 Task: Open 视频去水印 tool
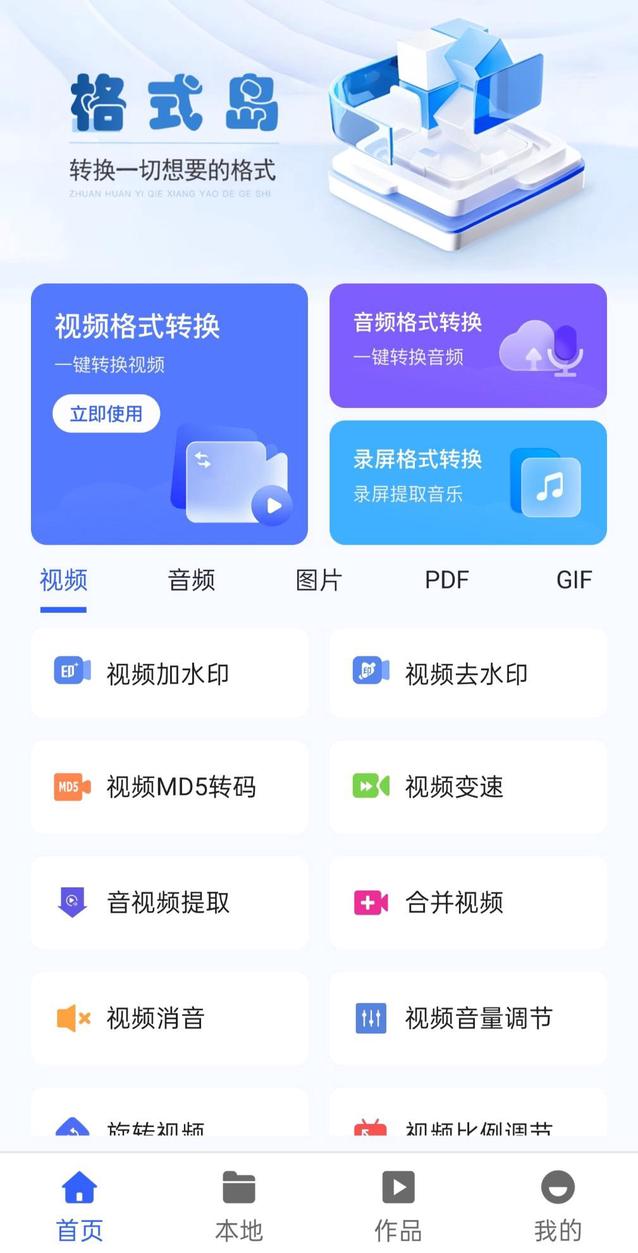[x=468, y=673]
